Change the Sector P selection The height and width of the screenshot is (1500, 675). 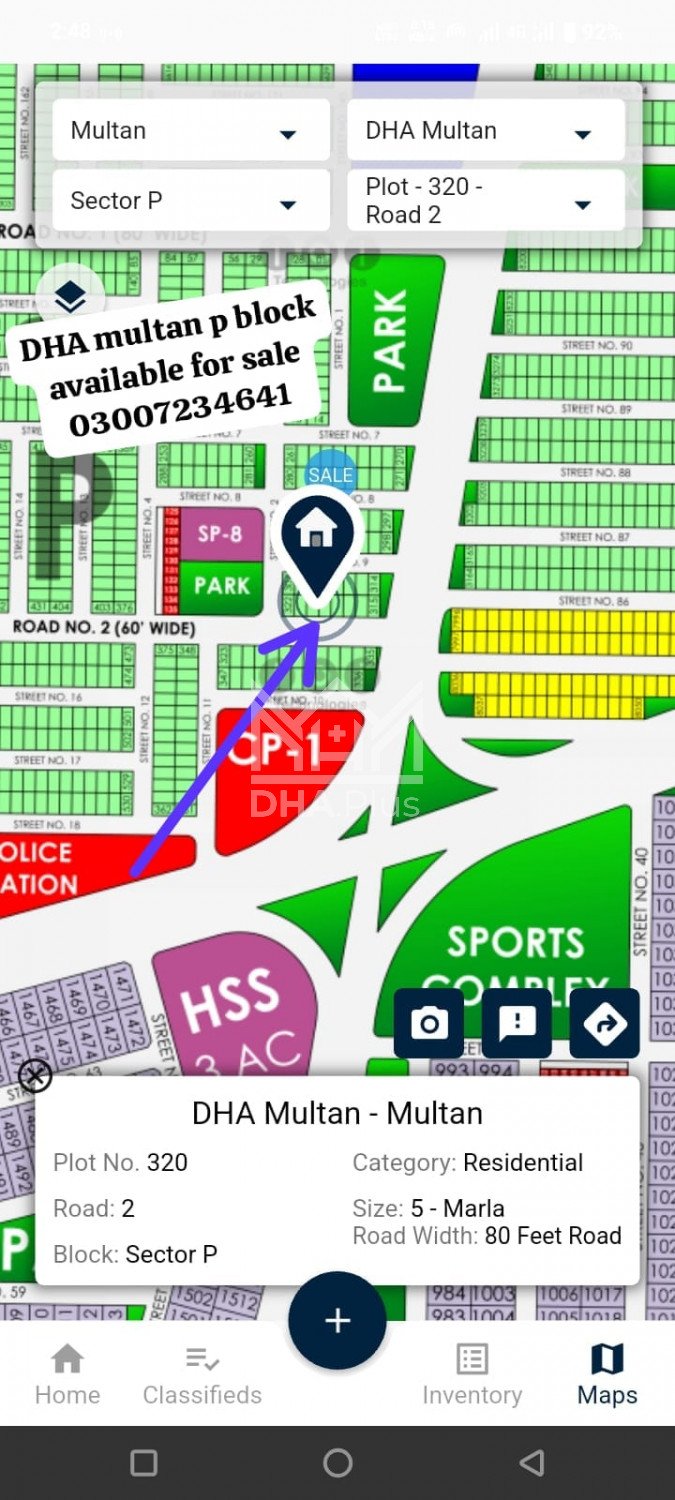[191, 200]
